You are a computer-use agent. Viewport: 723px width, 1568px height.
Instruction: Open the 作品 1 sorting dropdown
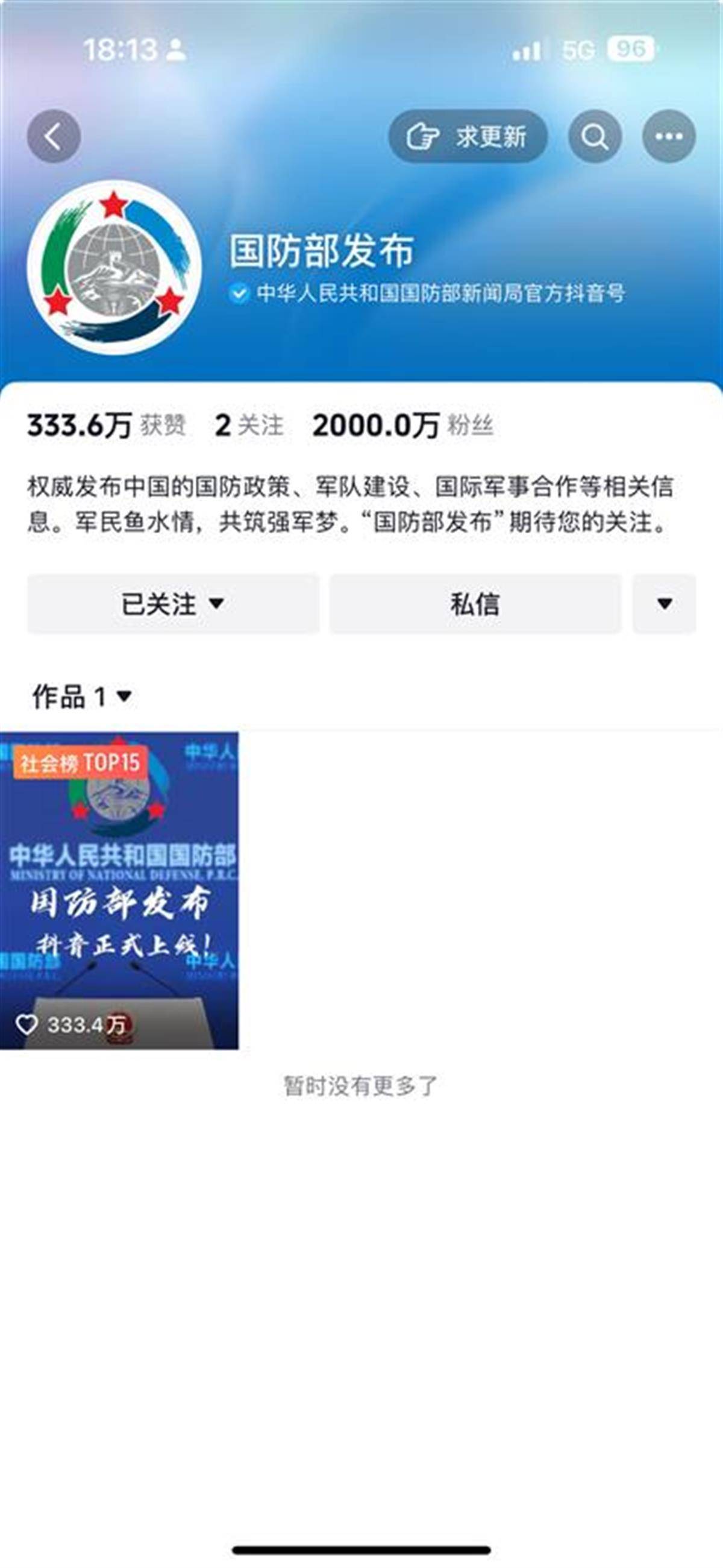(x=82, y=697)
